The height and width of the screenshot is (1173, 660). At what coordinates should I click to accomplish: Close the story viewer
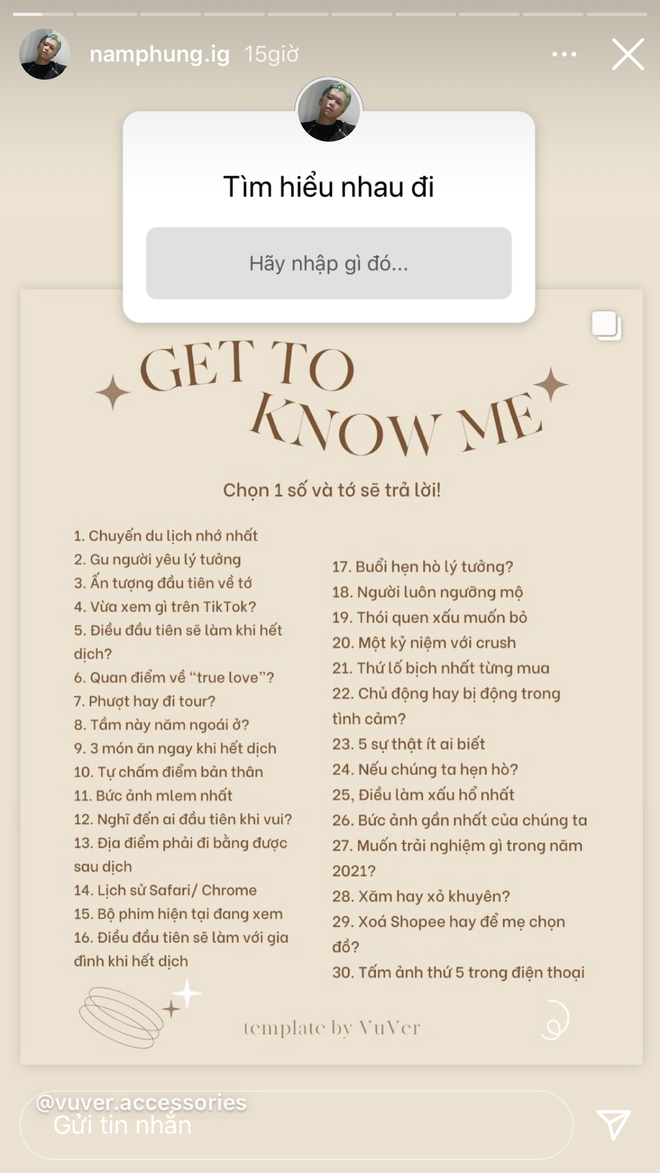[628, 54]
